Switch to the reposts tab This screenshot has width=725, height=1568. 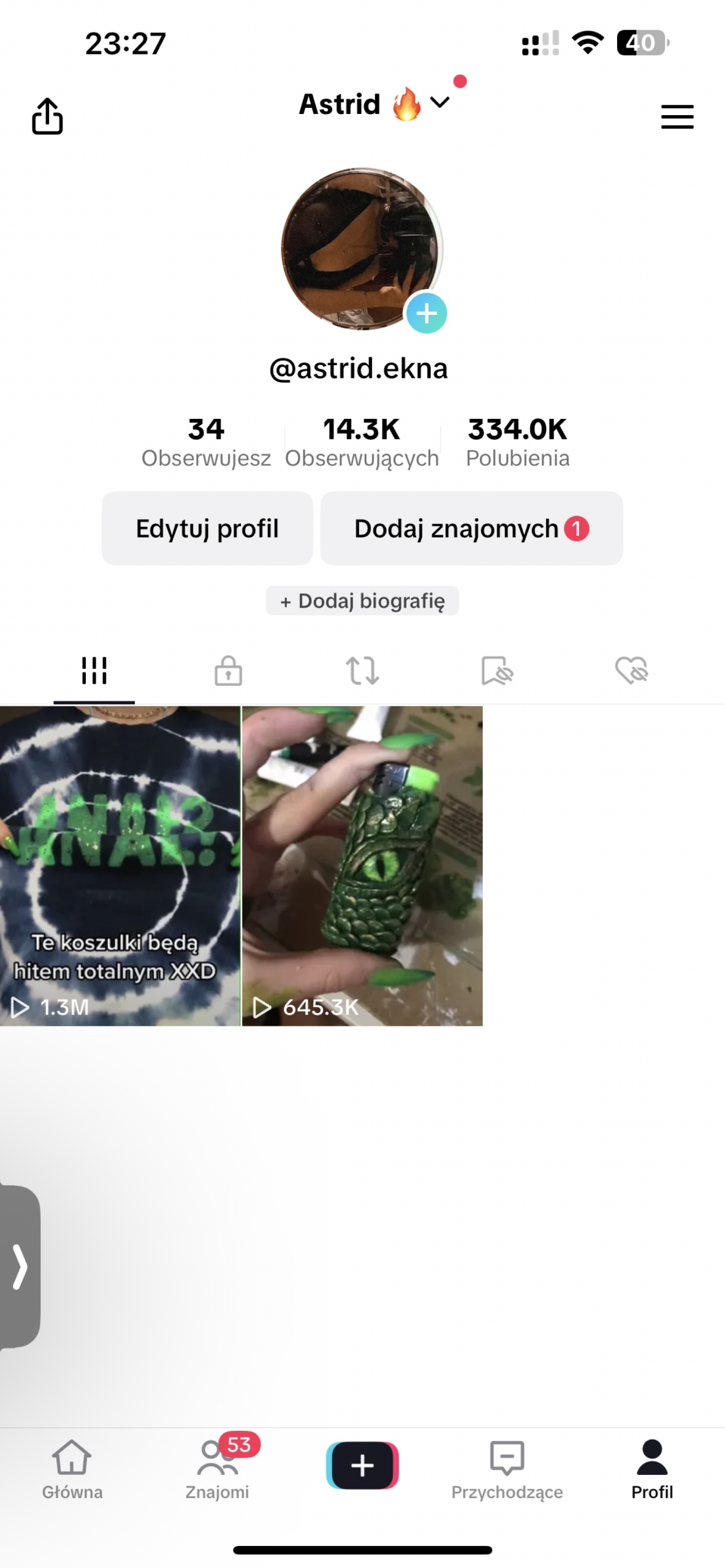tap(362, 670)
